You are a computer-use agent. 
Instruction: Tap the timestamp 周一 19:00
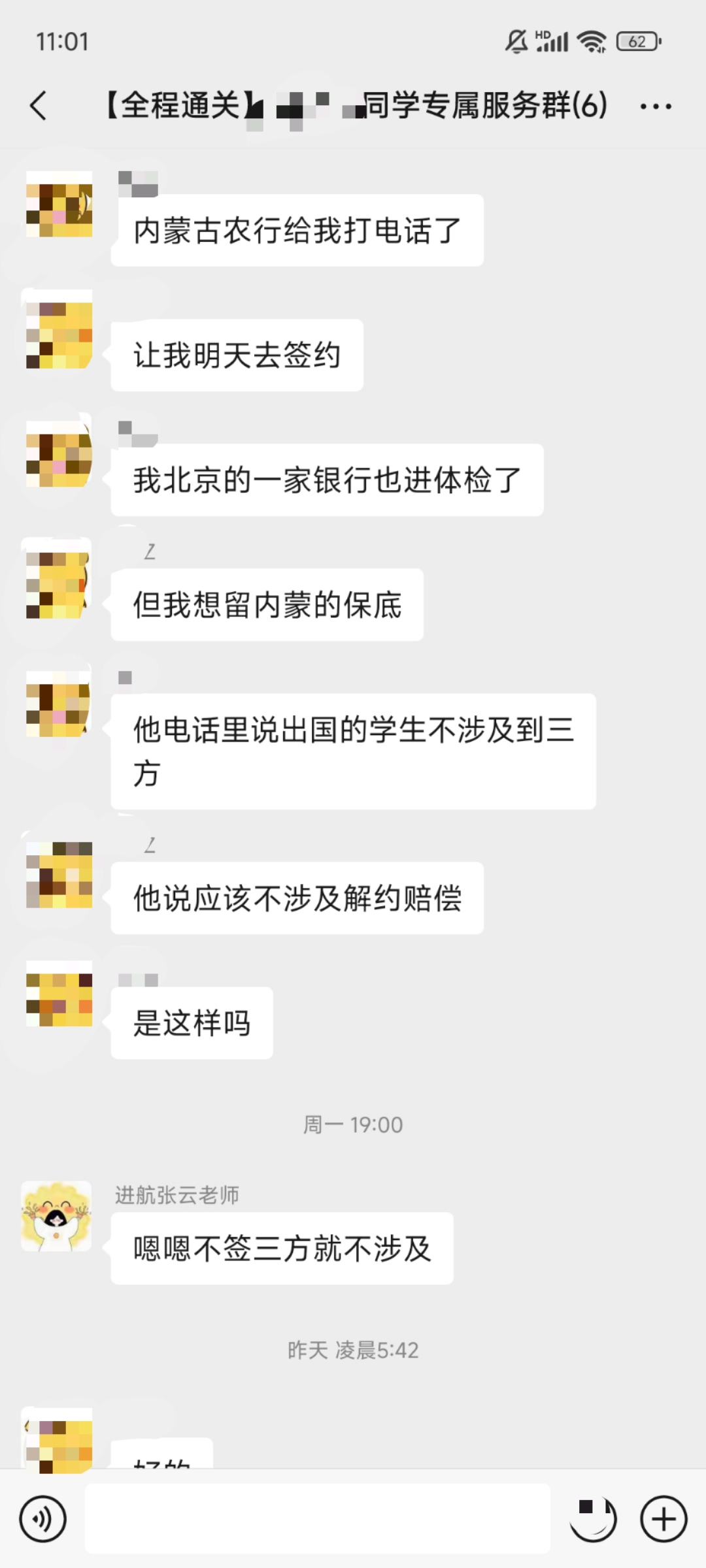[x=353, y=1124]
